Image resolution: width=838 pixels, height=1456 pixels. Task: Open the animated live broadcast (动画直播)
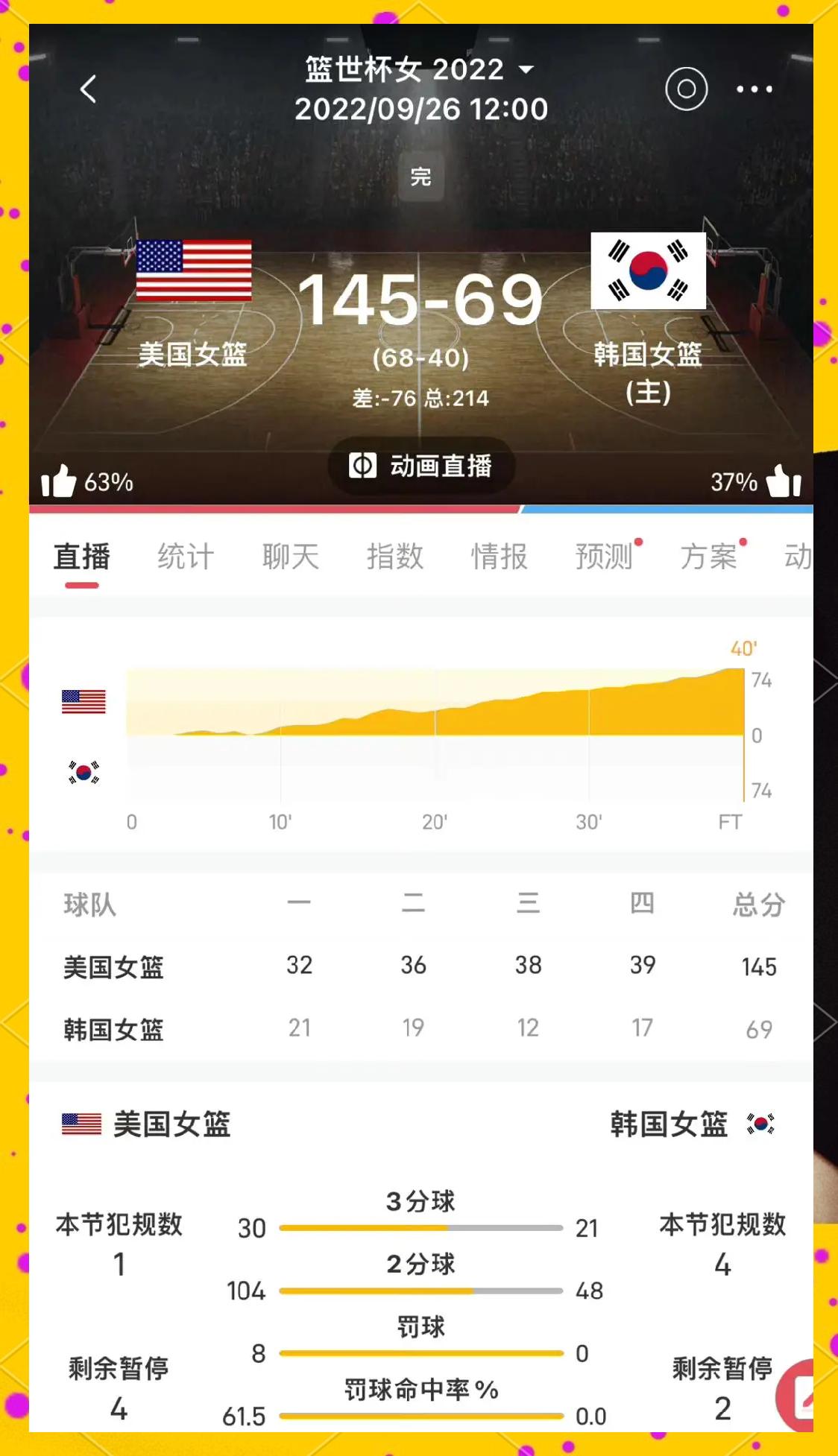(420, 466)
